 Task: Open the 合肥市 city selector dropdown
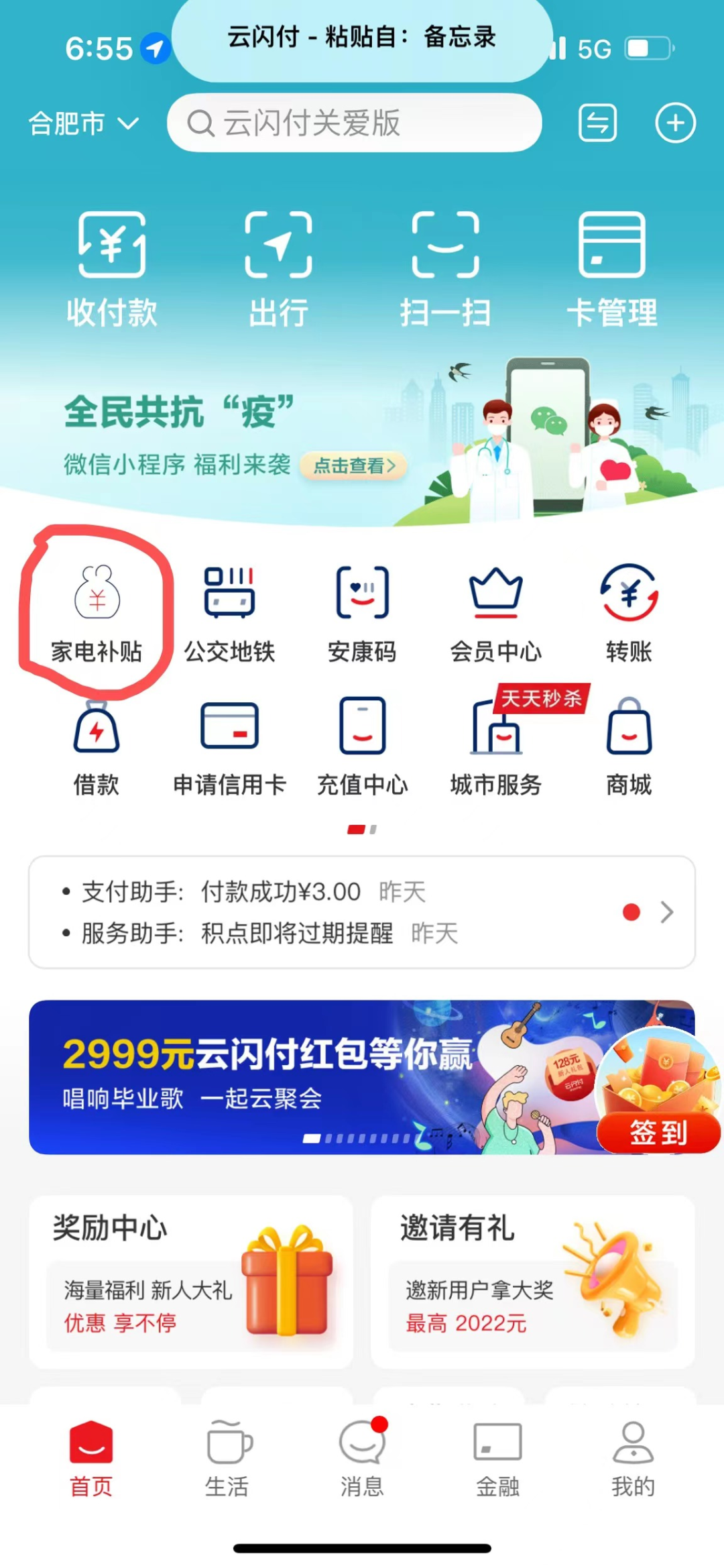84,123
